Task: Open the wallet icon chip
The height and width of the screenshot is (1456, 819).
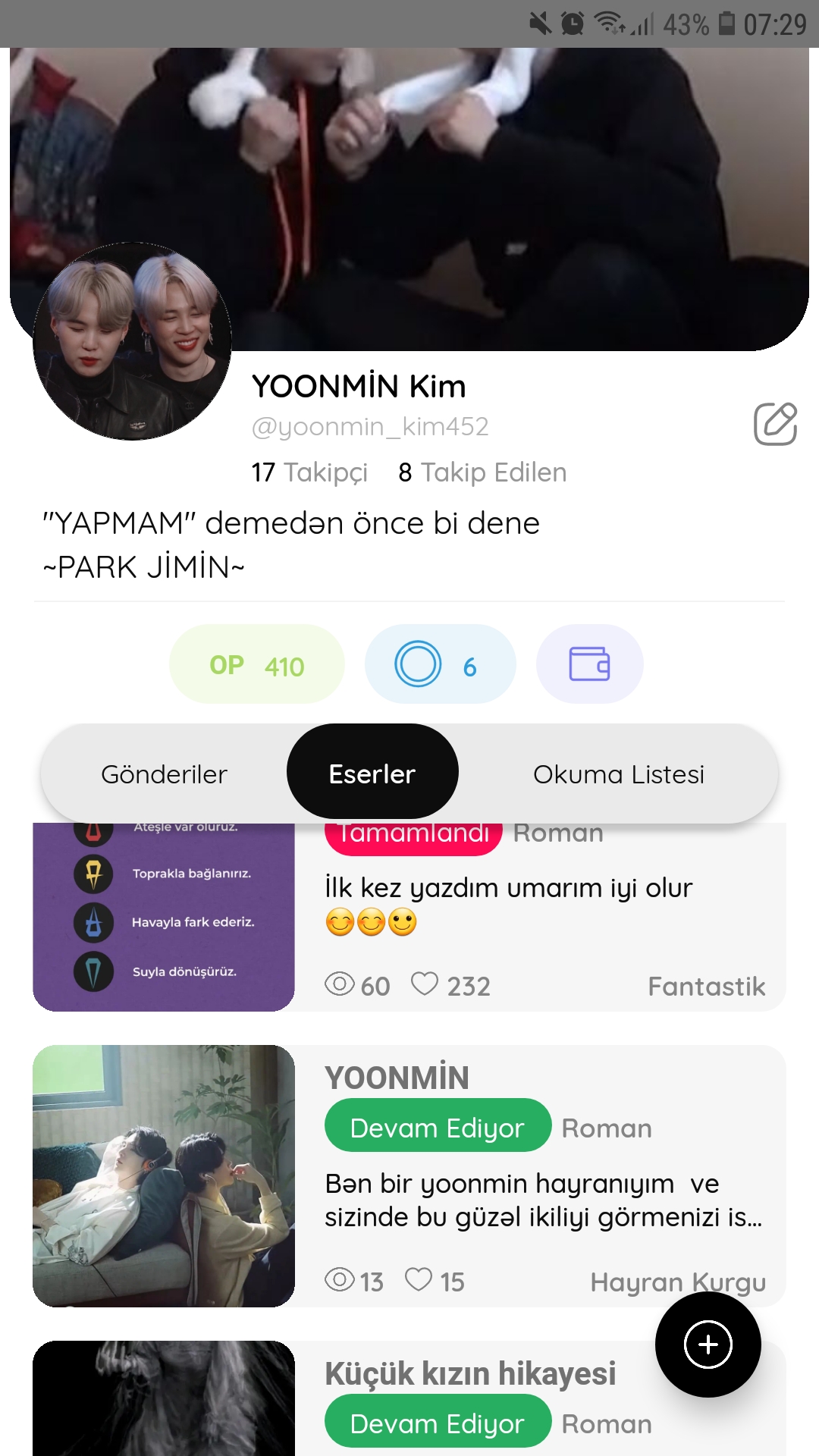Action: [590, 664]
